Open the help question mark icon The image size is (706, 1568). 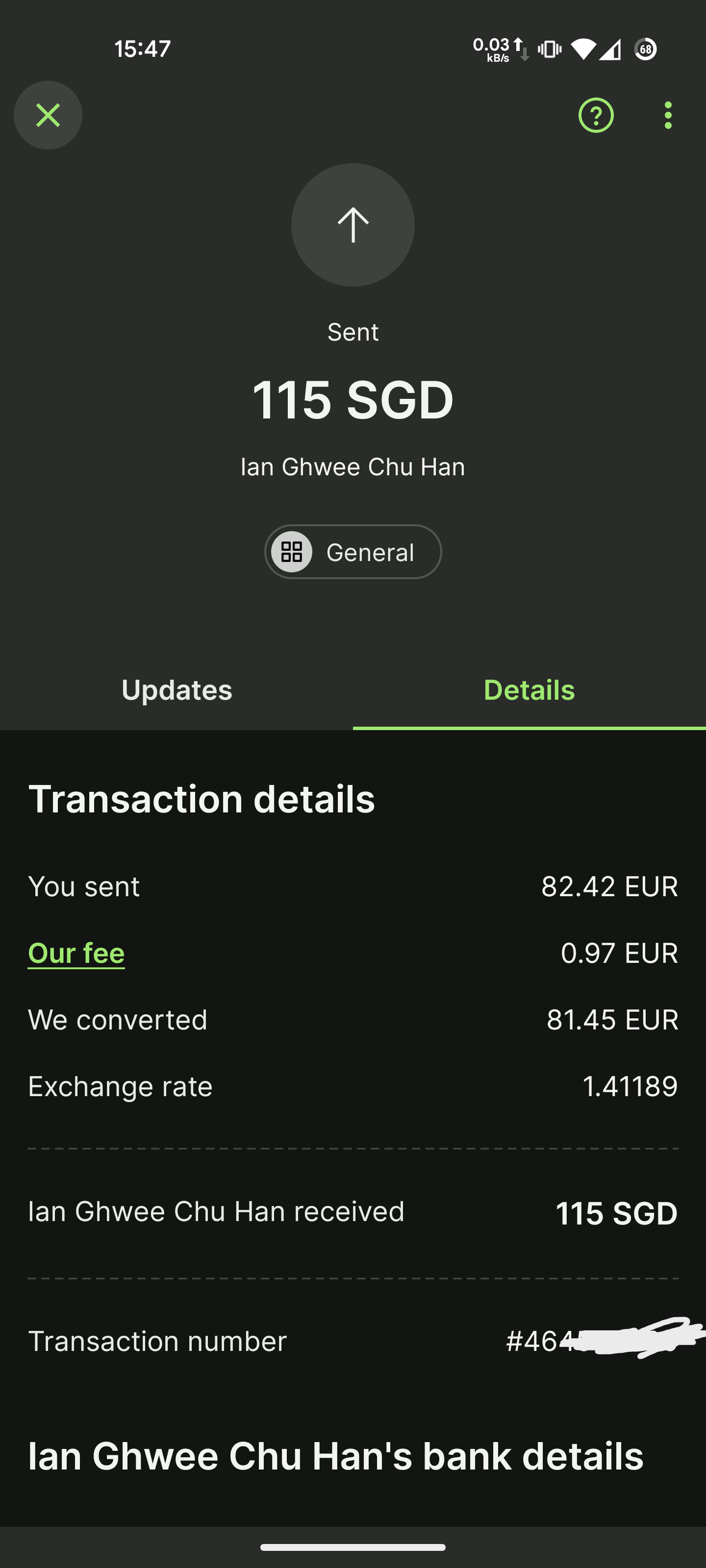click(x=595, y=115)
